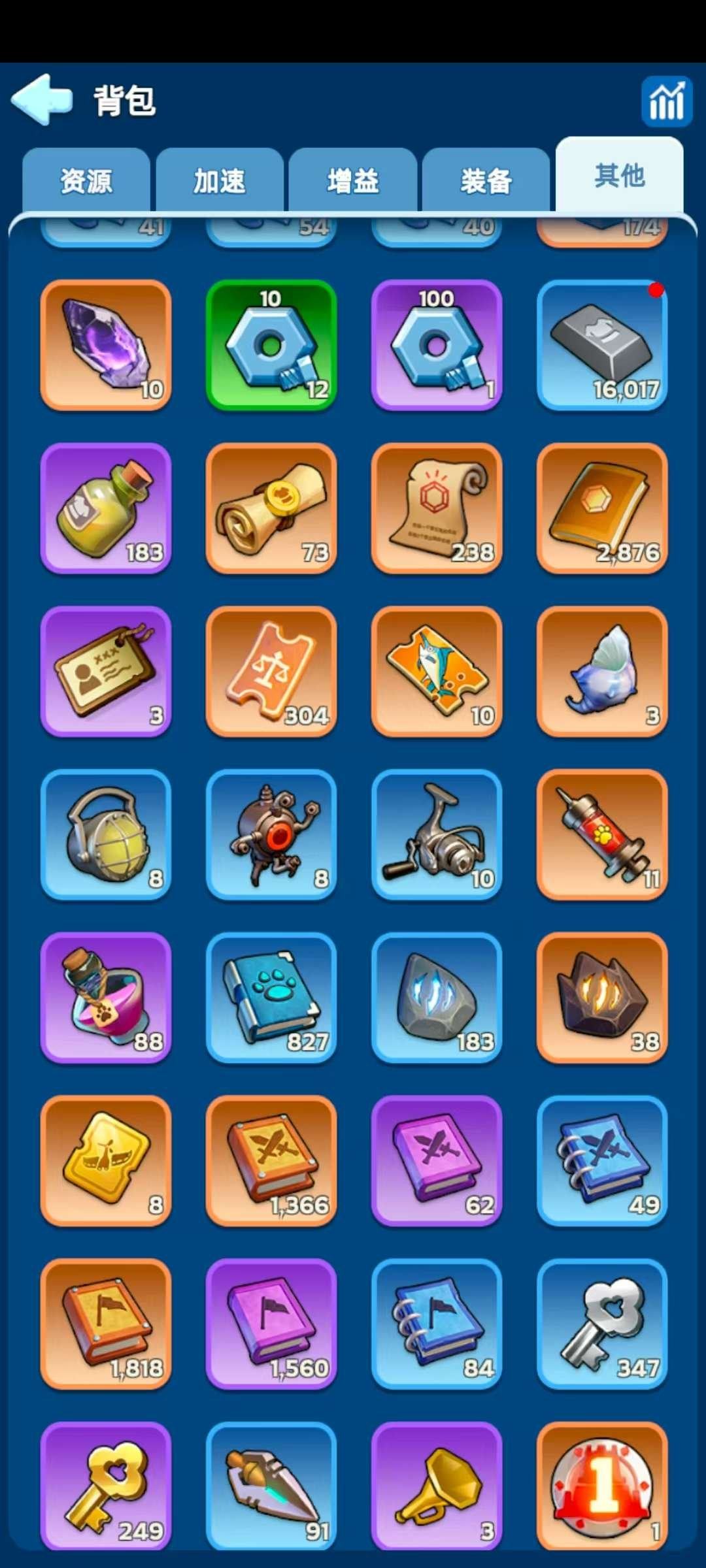
Task: Open the blue paw book showing 827
Action: point(271,998)
